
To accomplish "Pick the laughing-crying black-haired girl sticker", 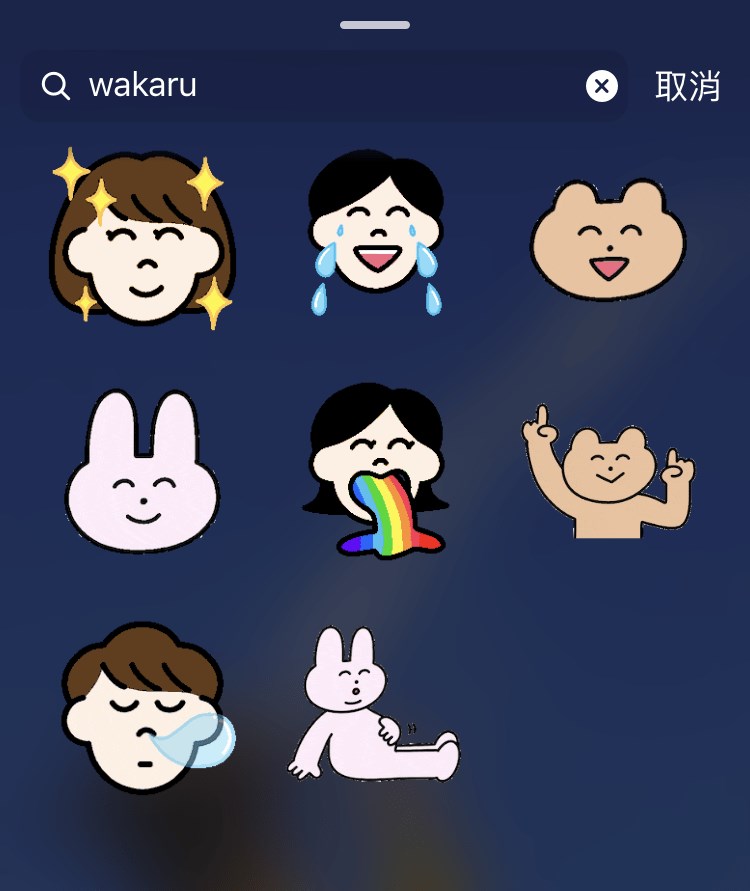I will coord(375,232).
